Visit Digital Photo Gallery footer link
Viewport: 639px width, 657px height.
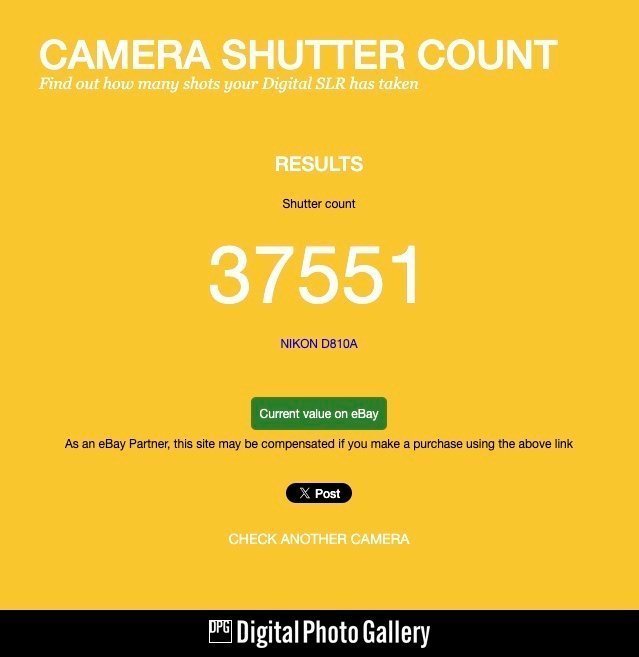point(319,633)
